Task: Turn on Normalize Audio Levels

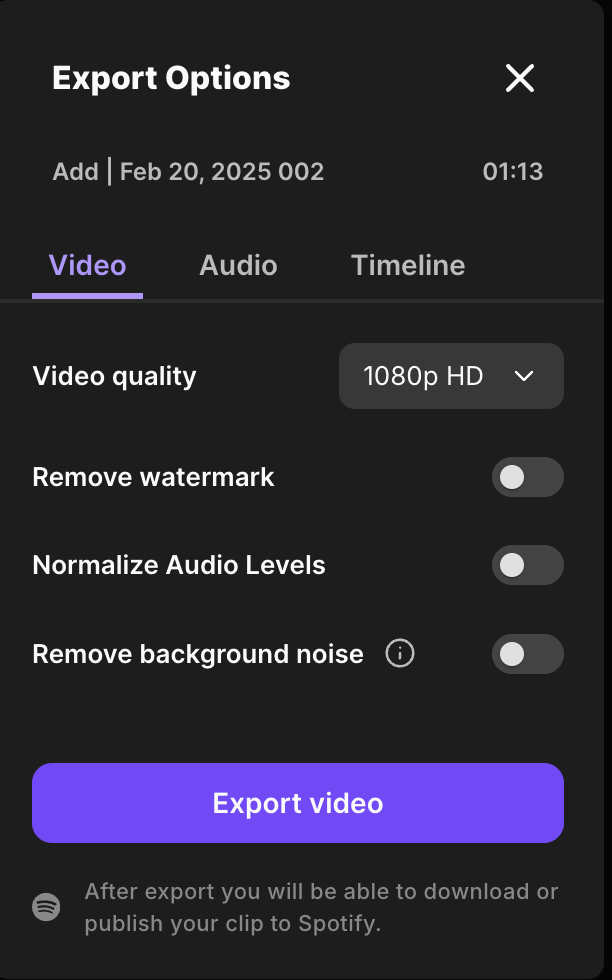Action: (x=527, y=565)
